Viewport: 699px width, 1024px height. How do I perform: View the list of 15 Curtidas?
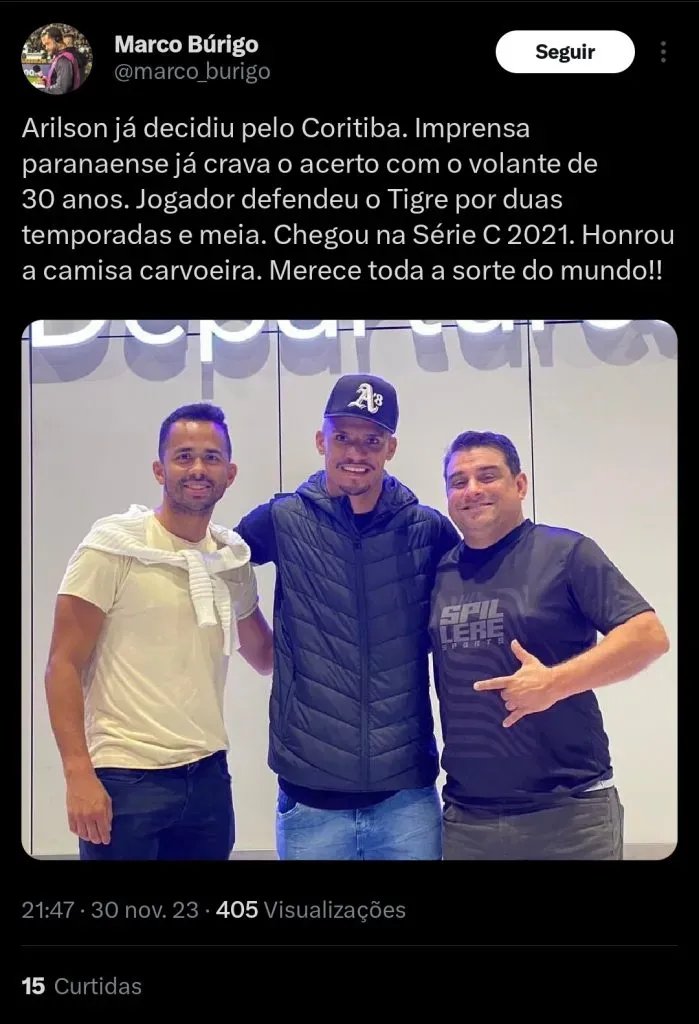point(82,986)
